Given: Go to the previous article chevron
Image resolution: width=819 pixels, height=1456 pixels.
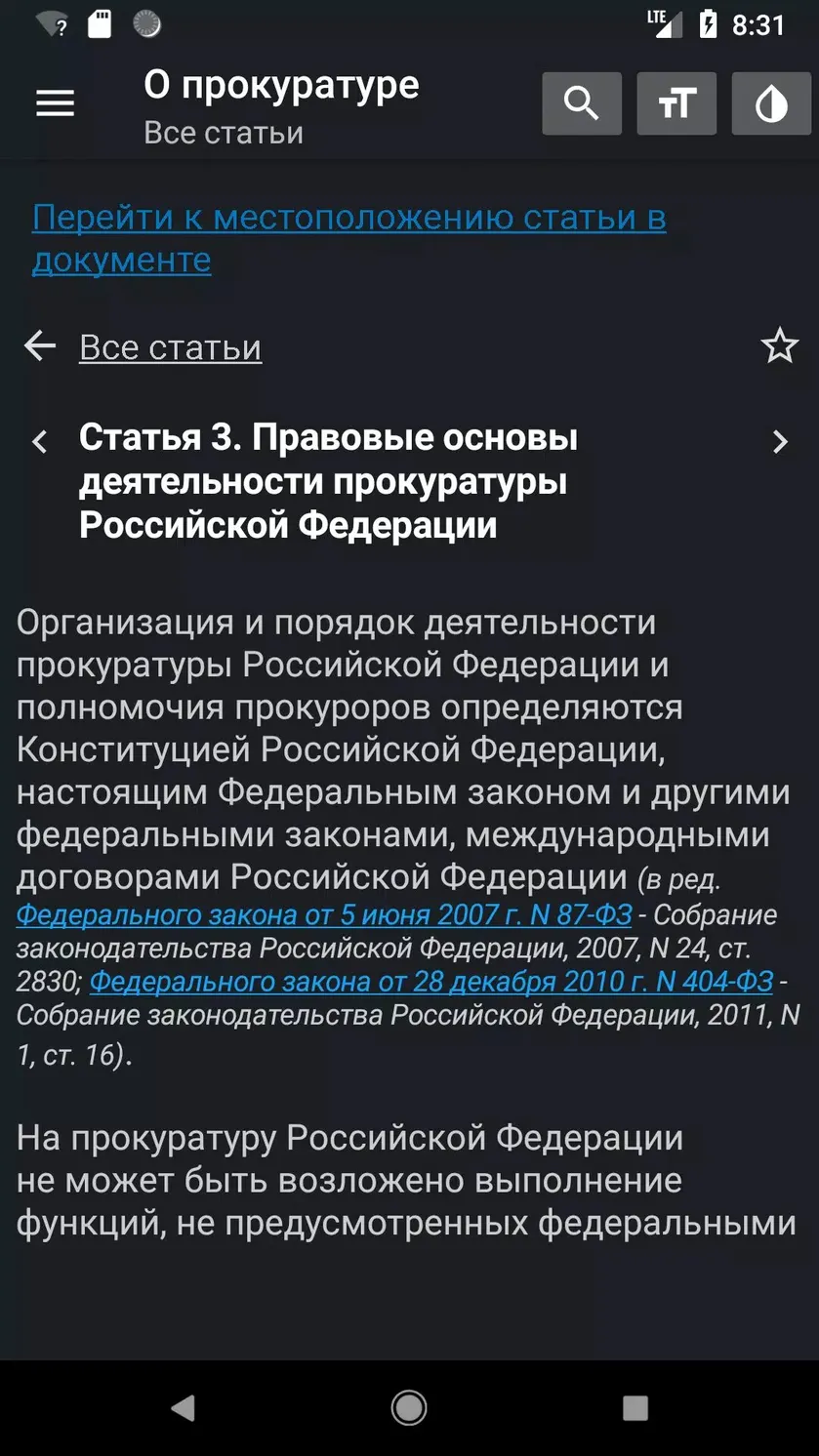Looking at the screenshot, I should [x=40, y=442].
